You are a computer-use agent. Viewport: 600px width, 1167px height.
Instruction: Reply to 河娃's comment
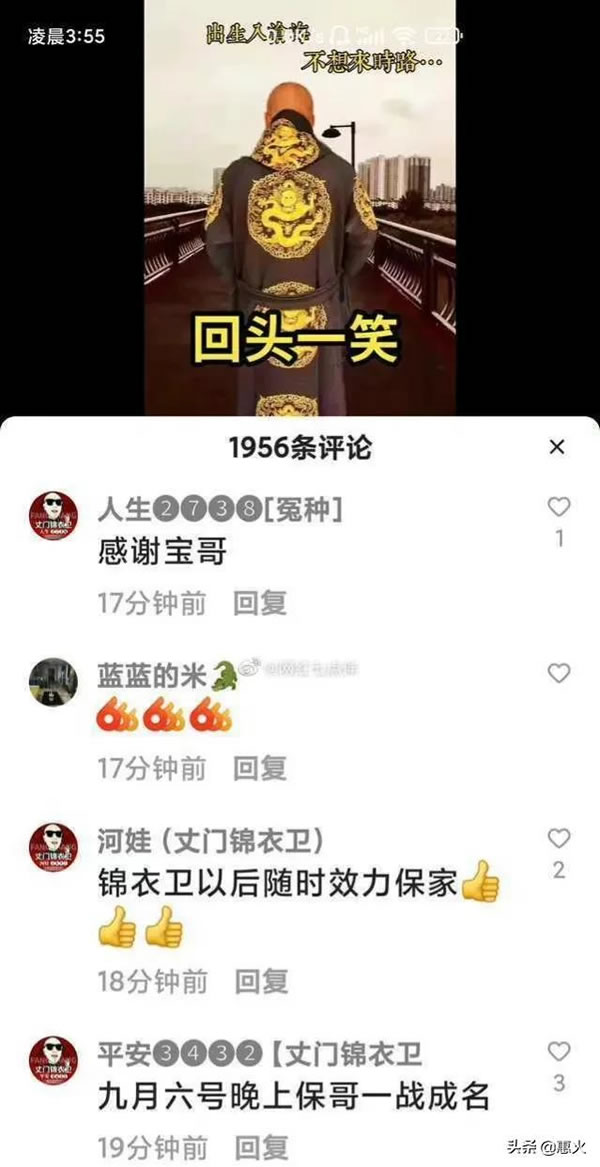[x=260, y=982]
